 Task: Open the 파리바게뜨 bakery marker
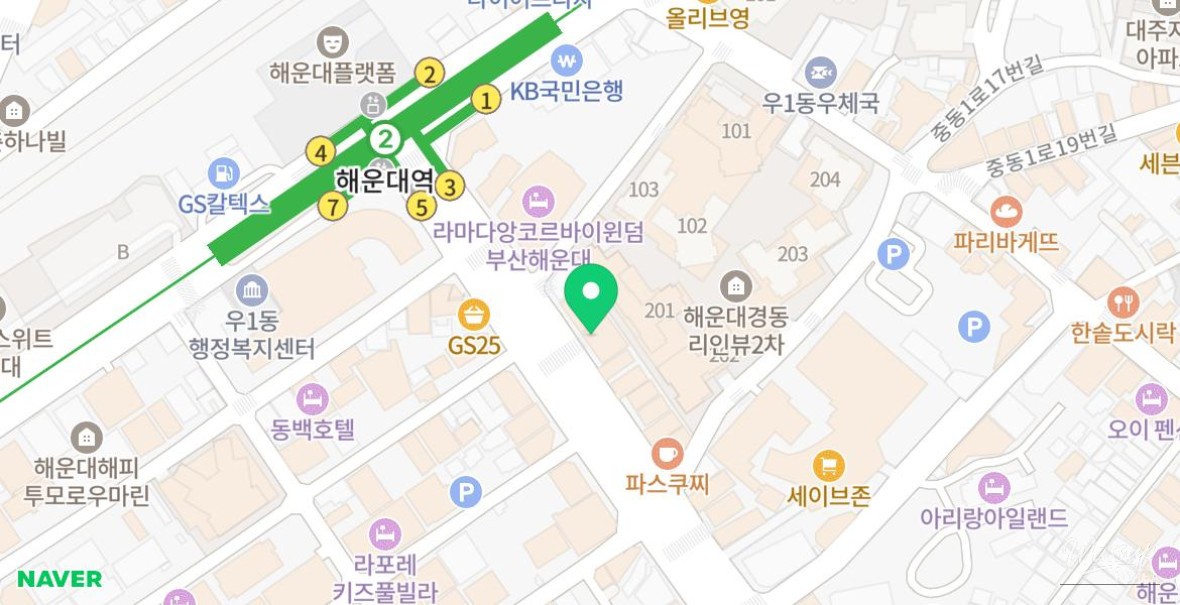click(x=1006, y=211)
